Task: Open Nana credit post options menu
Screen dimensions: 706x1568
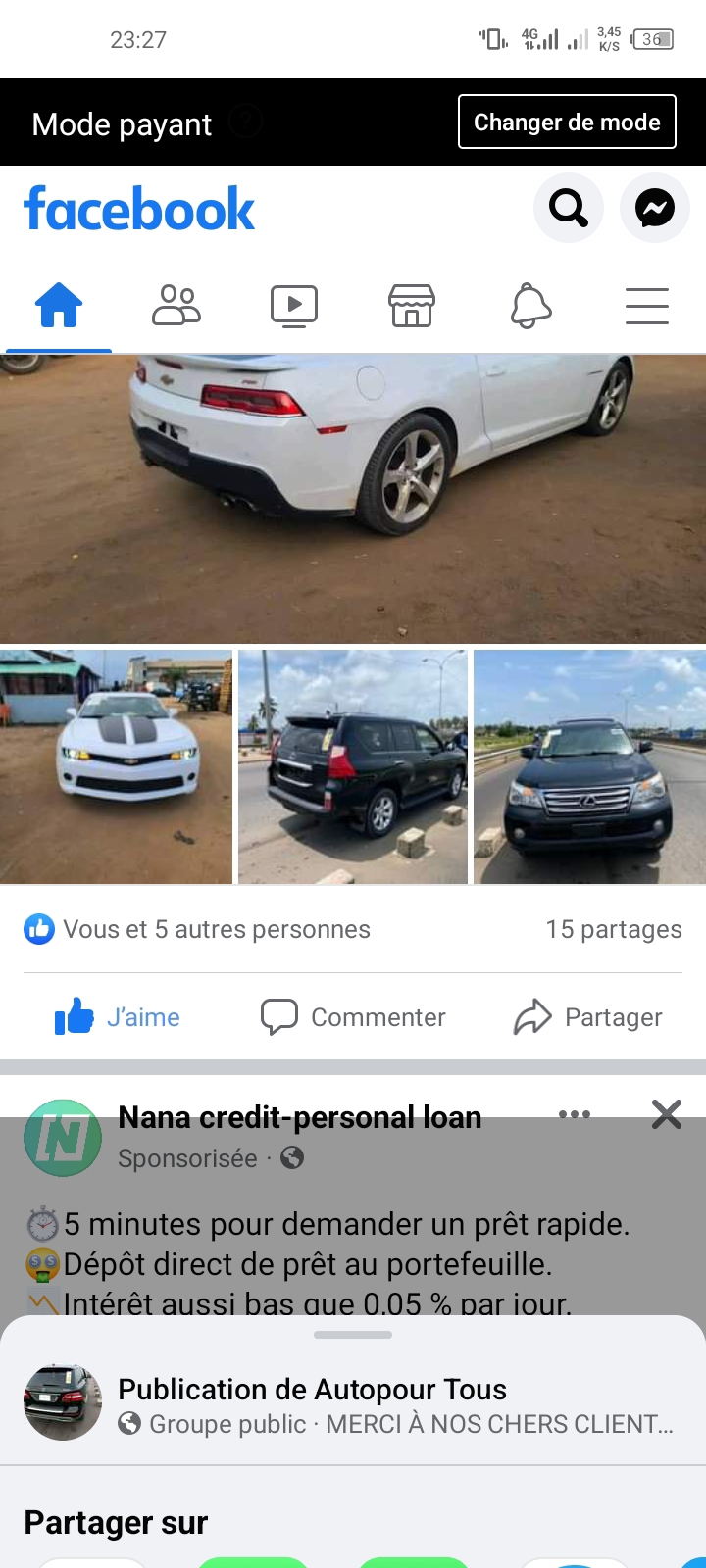Action: pyautogui.click(x=574, y=1114)
